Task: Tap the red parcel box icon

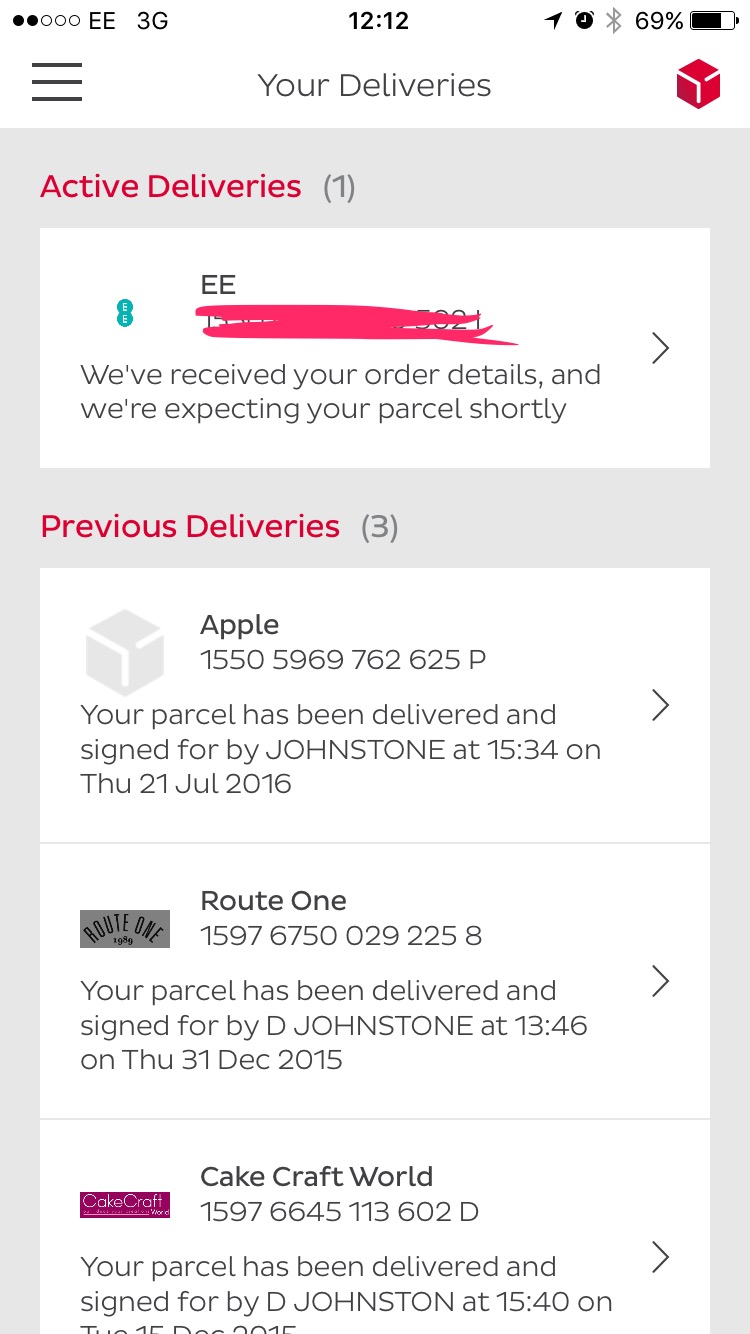Action: tap(697, 83)
